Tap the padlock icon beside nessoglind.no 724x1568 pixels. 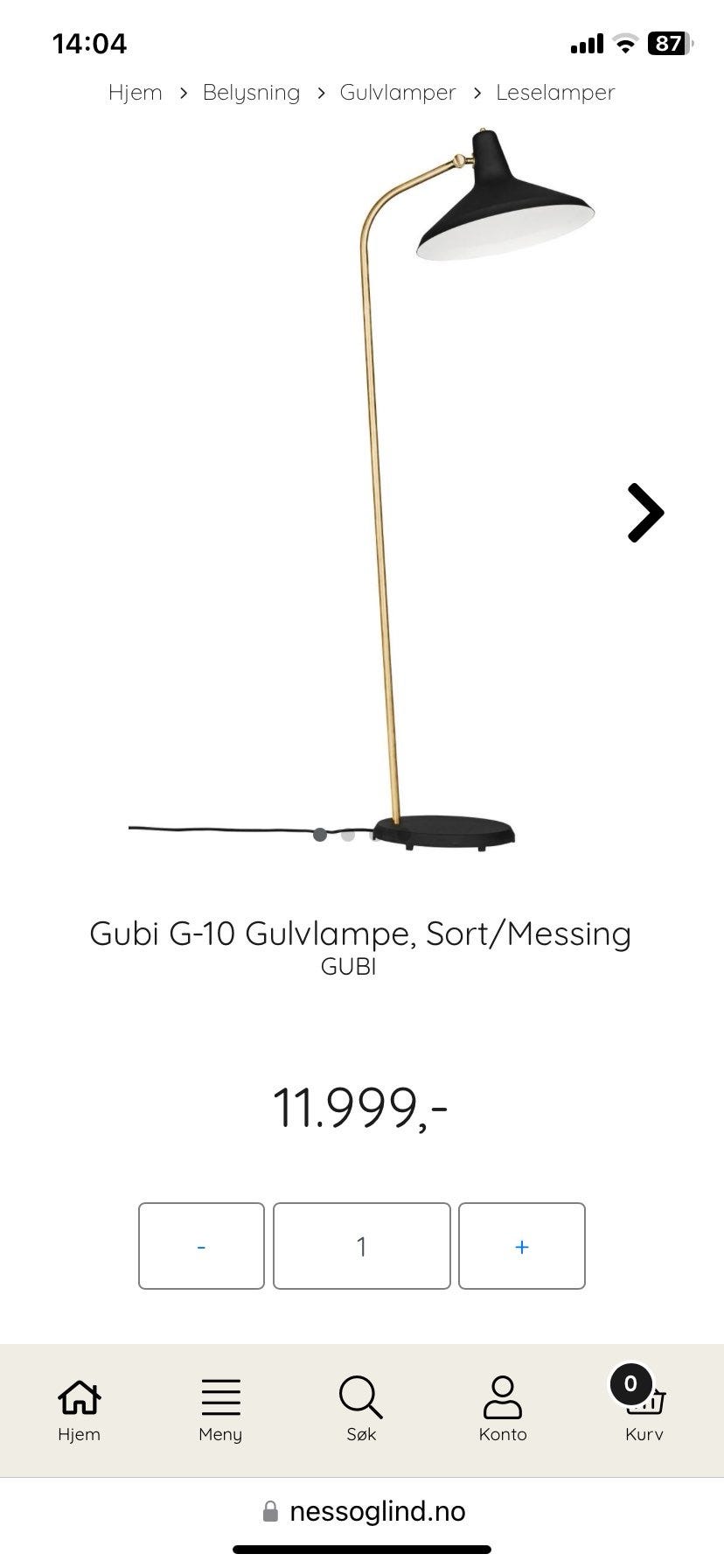[x=270, y=1509]
